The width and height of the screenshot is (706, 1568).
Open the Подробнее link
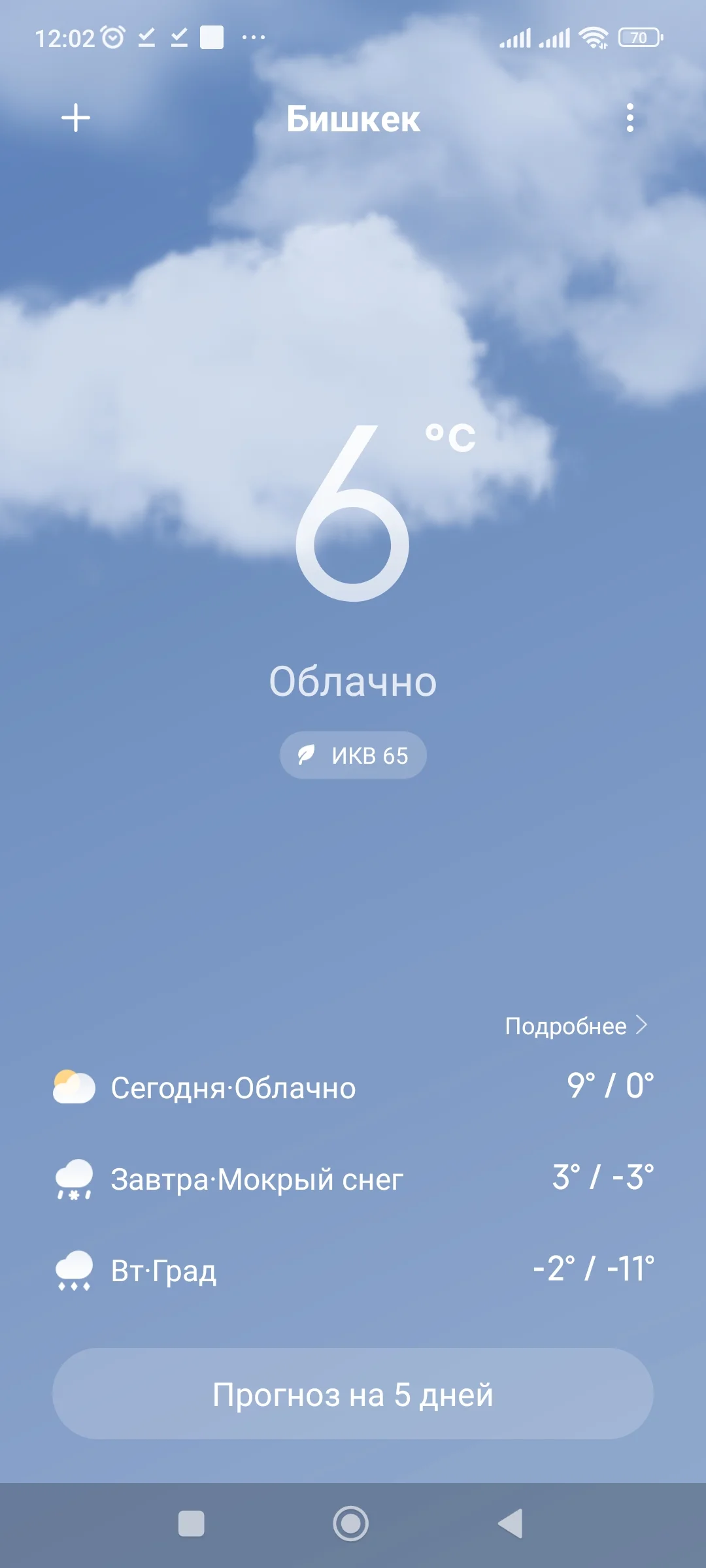566,1026
